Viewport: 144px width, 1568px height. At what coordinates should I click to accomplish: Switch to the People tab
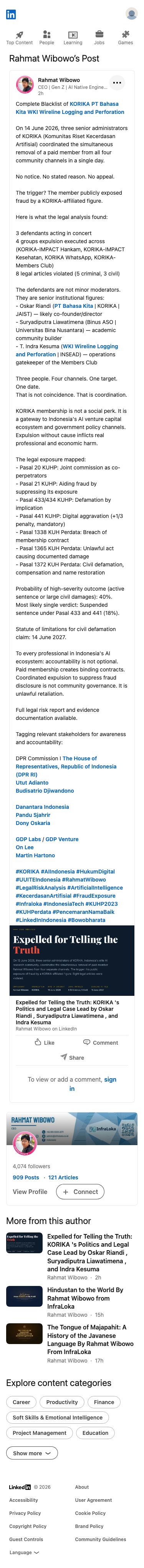coord(47,38)
